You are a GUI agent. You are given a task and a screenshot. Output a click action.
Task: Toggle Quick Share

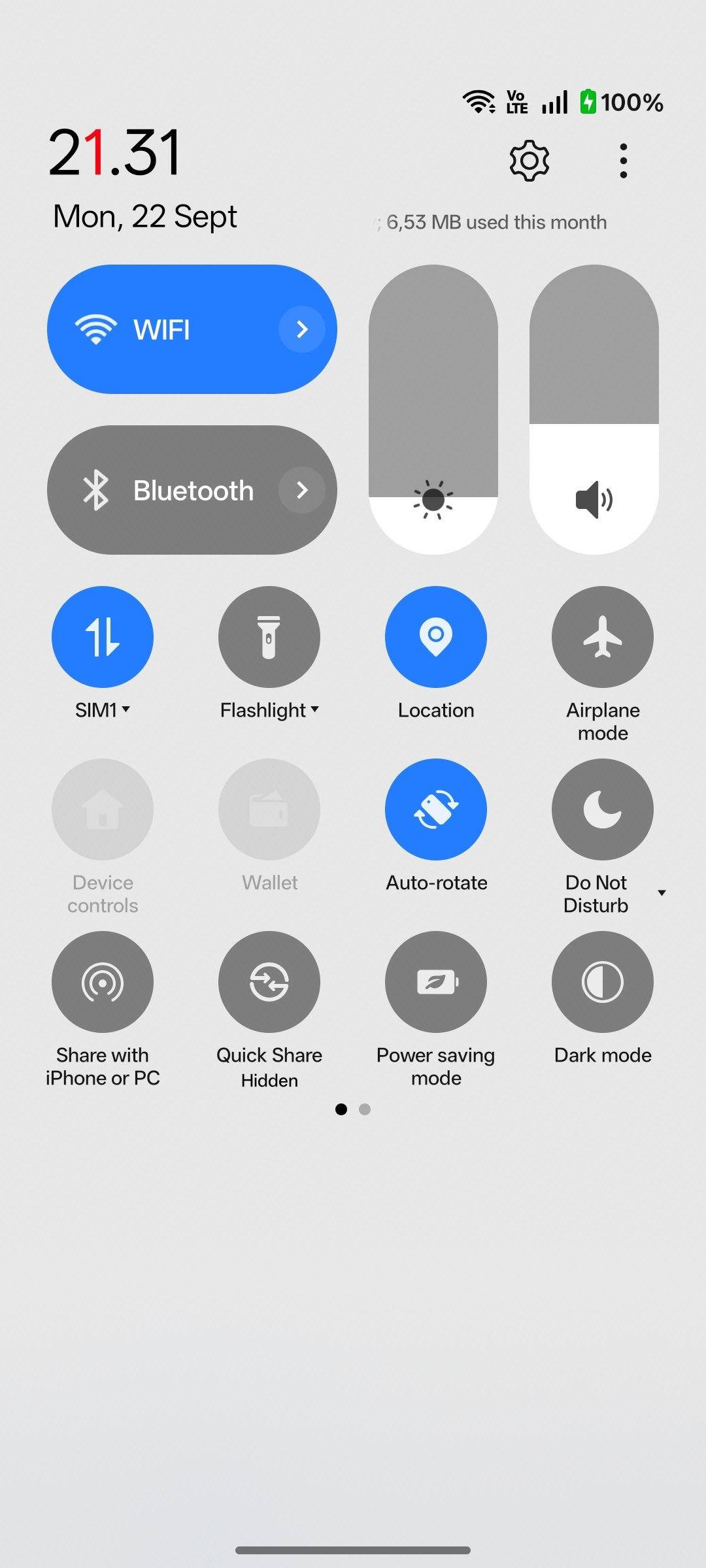[269, 982]
